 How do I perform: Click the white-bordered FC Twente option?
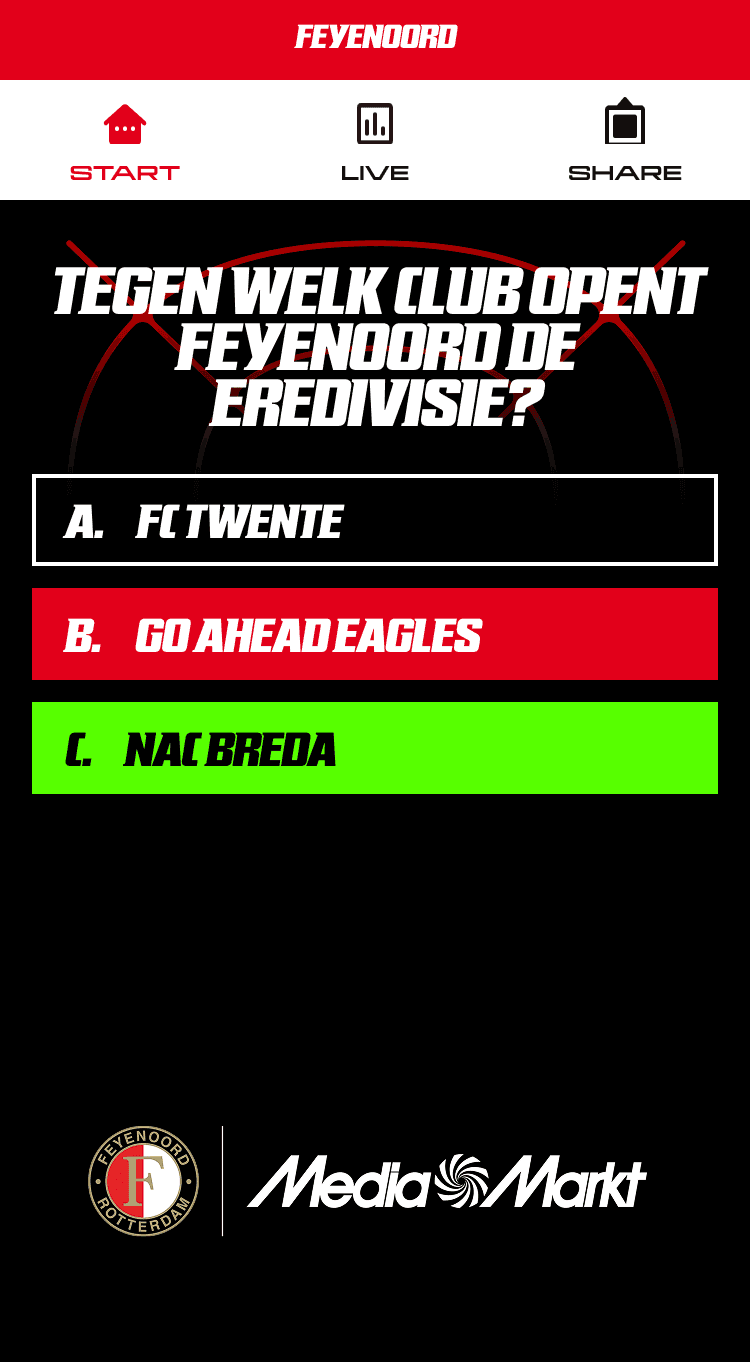coord(375,518)
